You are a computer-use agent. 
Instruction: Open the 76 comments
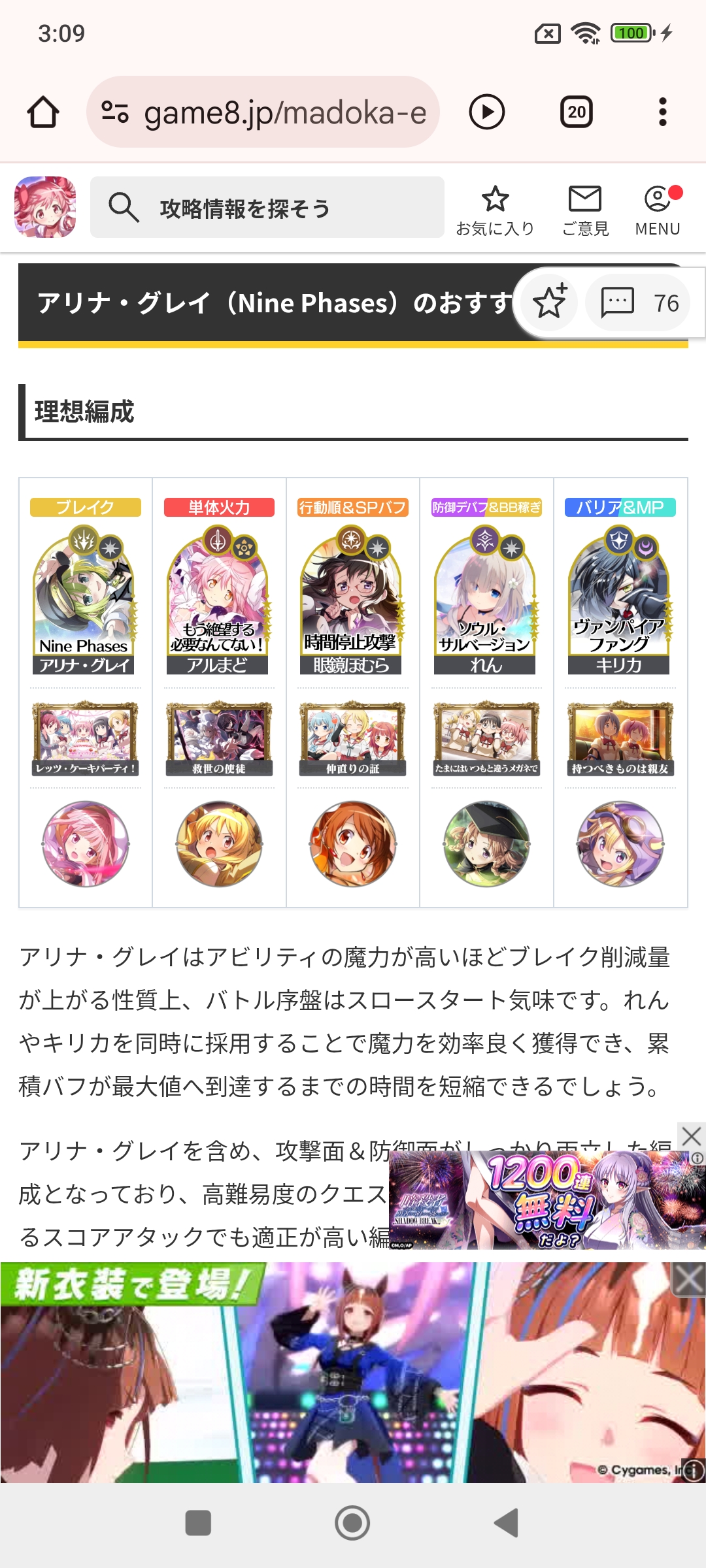click(x=639, y=302)
